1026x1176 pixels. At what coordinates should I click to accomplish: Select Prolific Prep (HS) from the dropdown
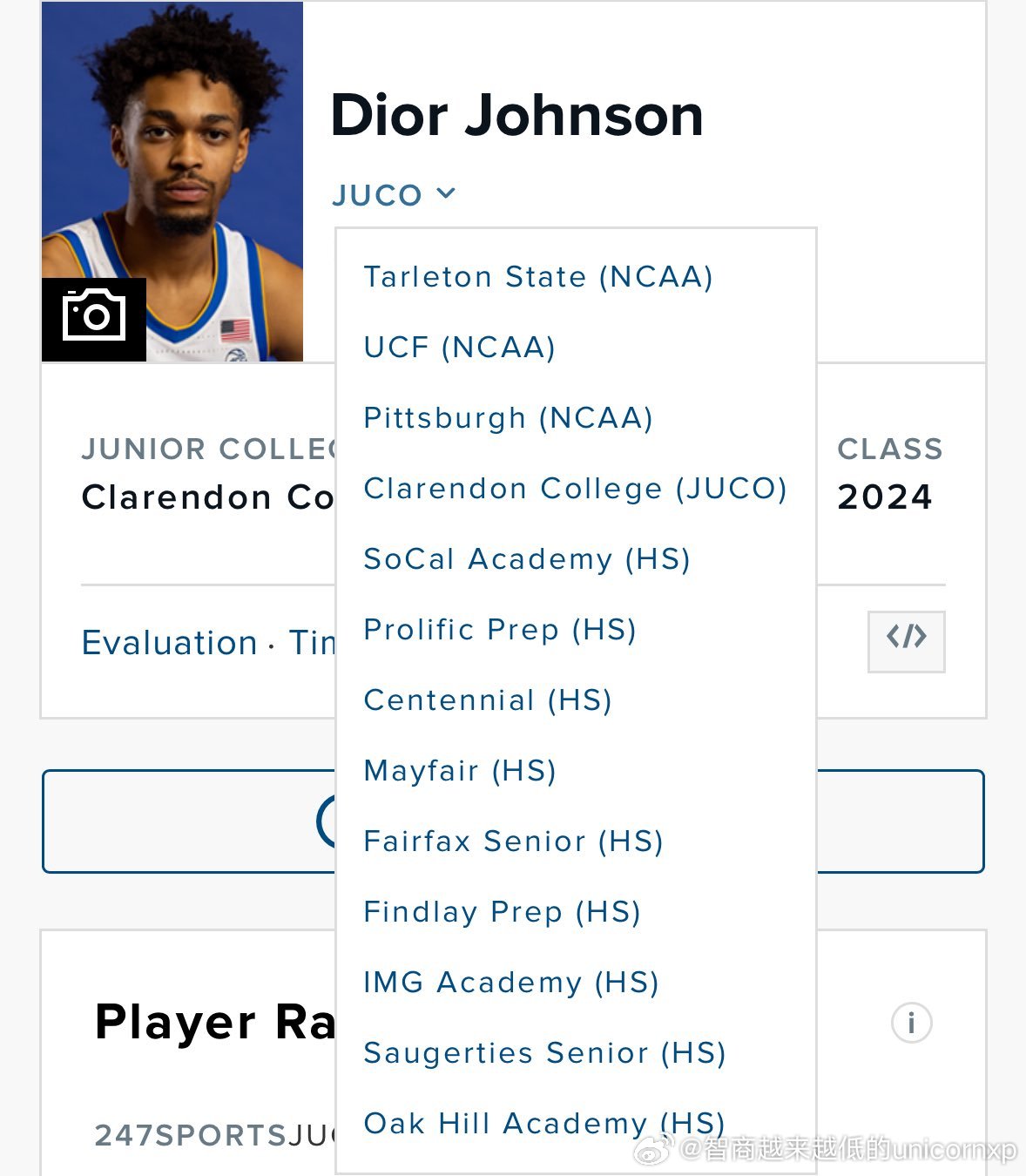(499, 629)
